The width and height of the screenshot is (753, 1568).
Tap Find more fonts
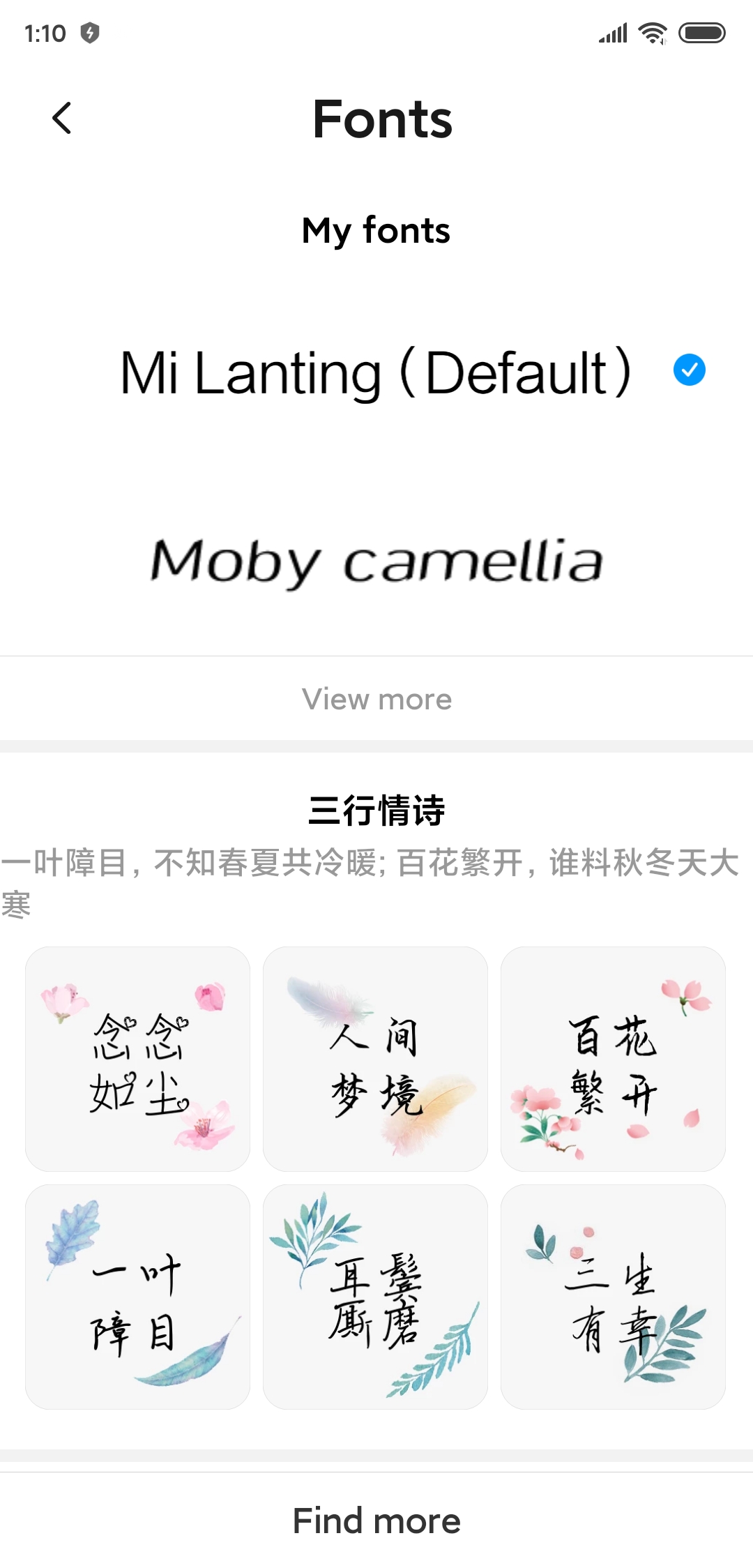coord(376,1521)
